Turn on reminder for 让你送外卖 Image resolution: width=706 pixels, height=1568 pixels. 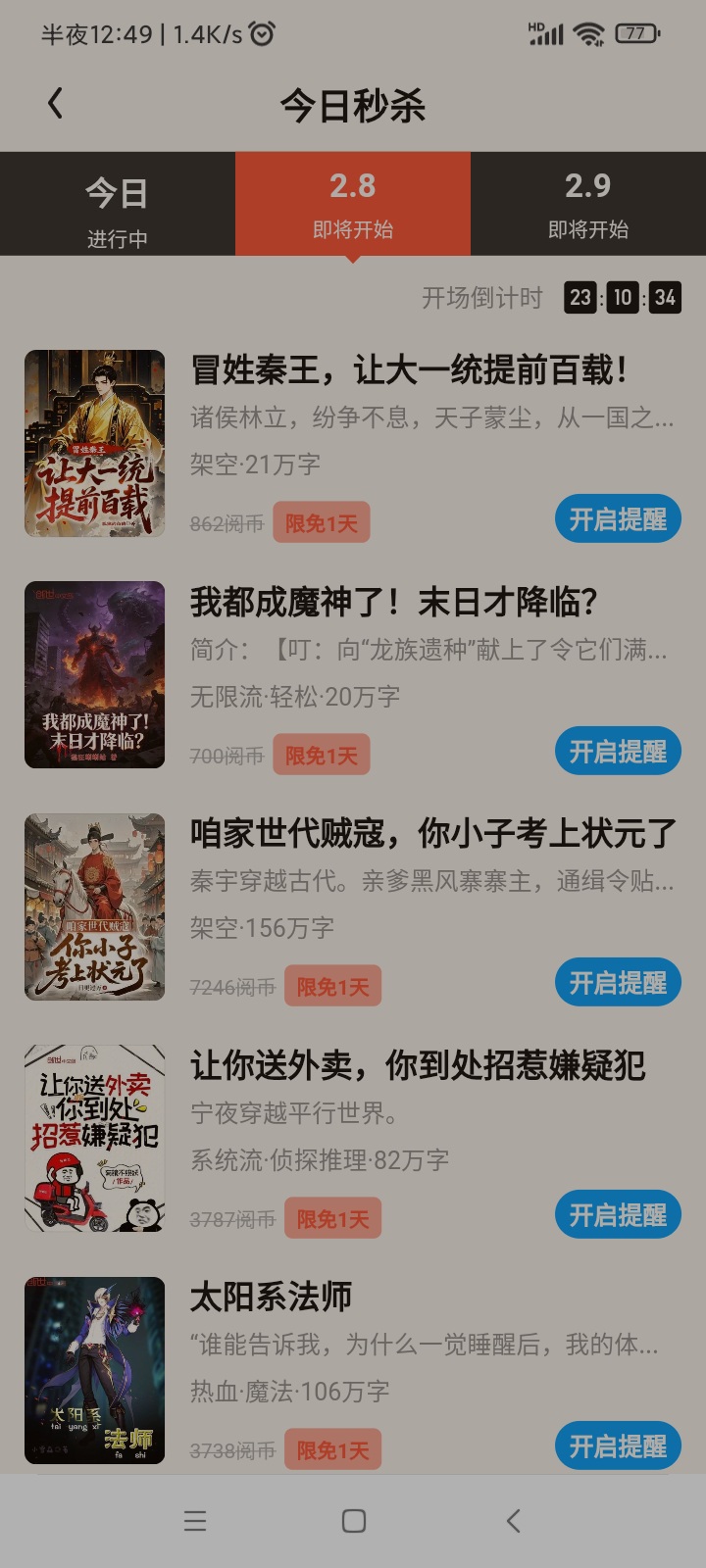click(618, 1214)
